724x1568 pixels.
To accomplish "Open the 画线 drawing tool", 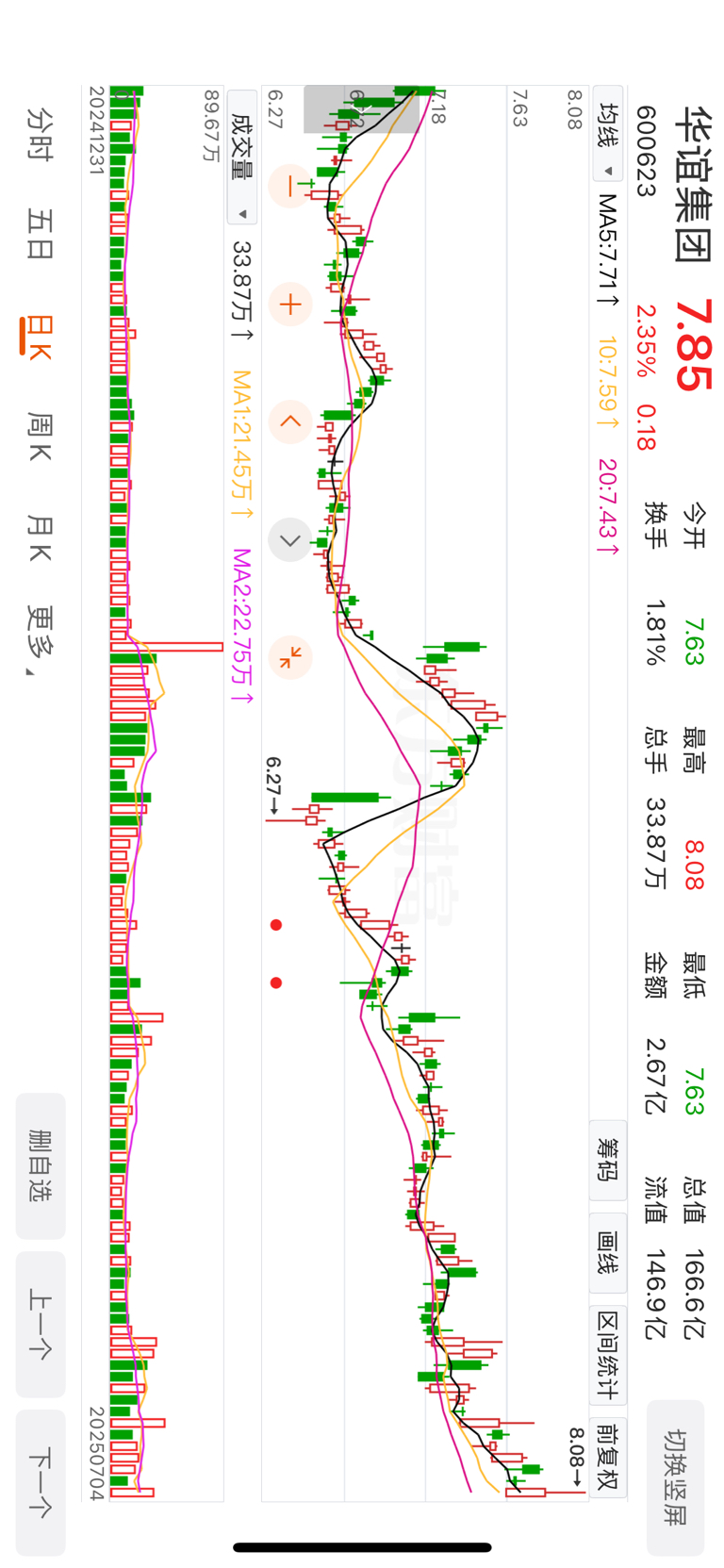I will pyautogui.click(x=608, y=1252).
